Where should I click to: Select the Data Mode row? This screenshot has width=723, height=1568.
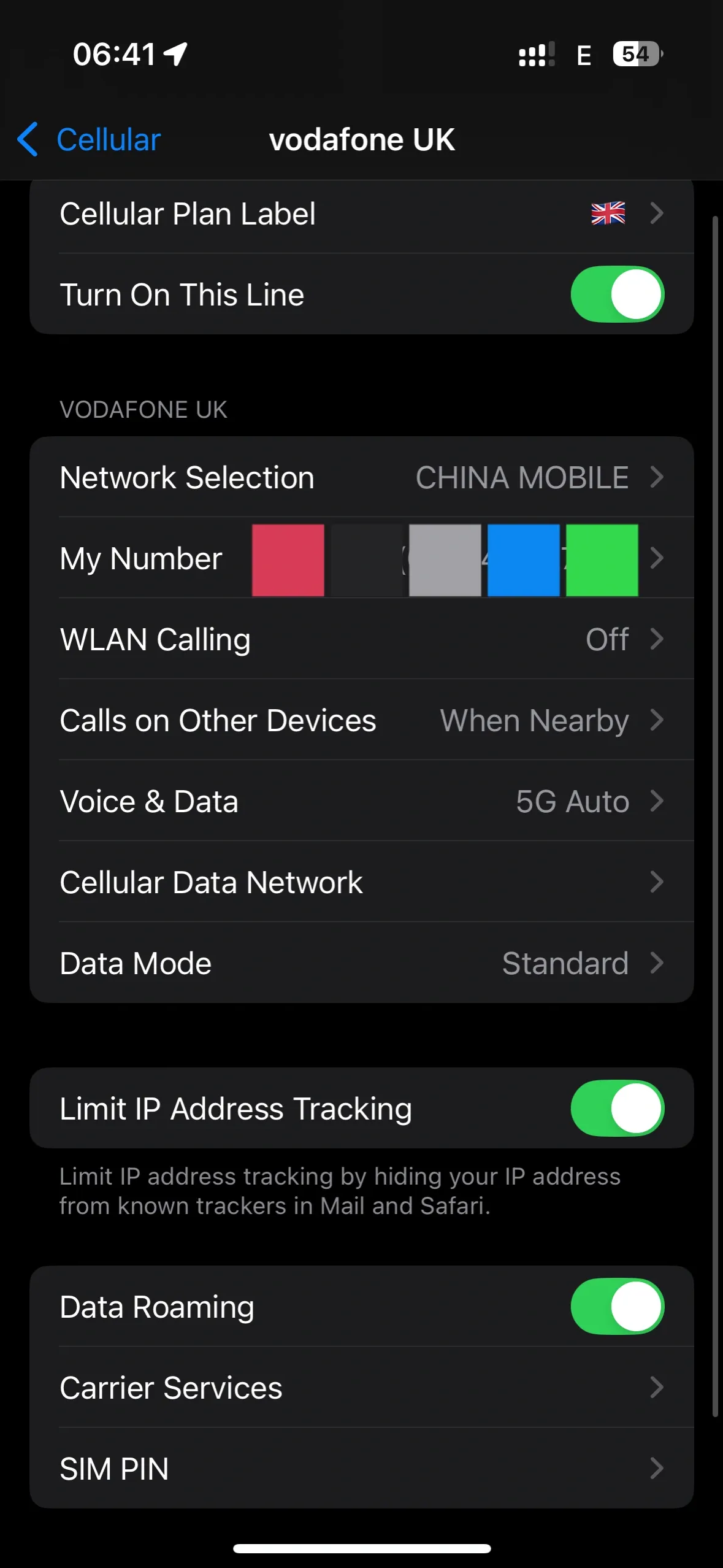[361, 964]
